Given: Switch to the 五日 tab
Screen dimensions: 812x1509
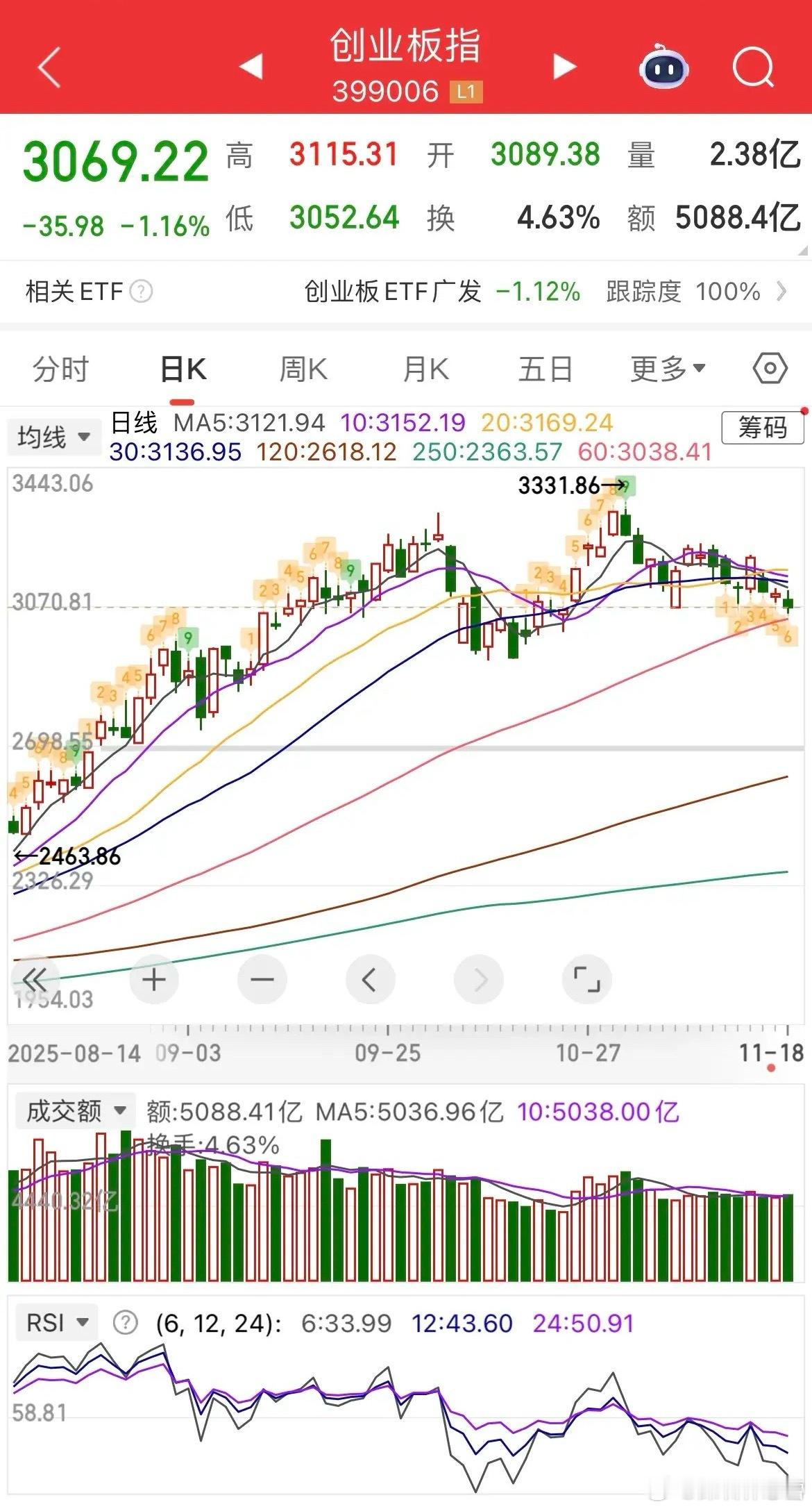Looking at the screenshot, I should [545, 369].
